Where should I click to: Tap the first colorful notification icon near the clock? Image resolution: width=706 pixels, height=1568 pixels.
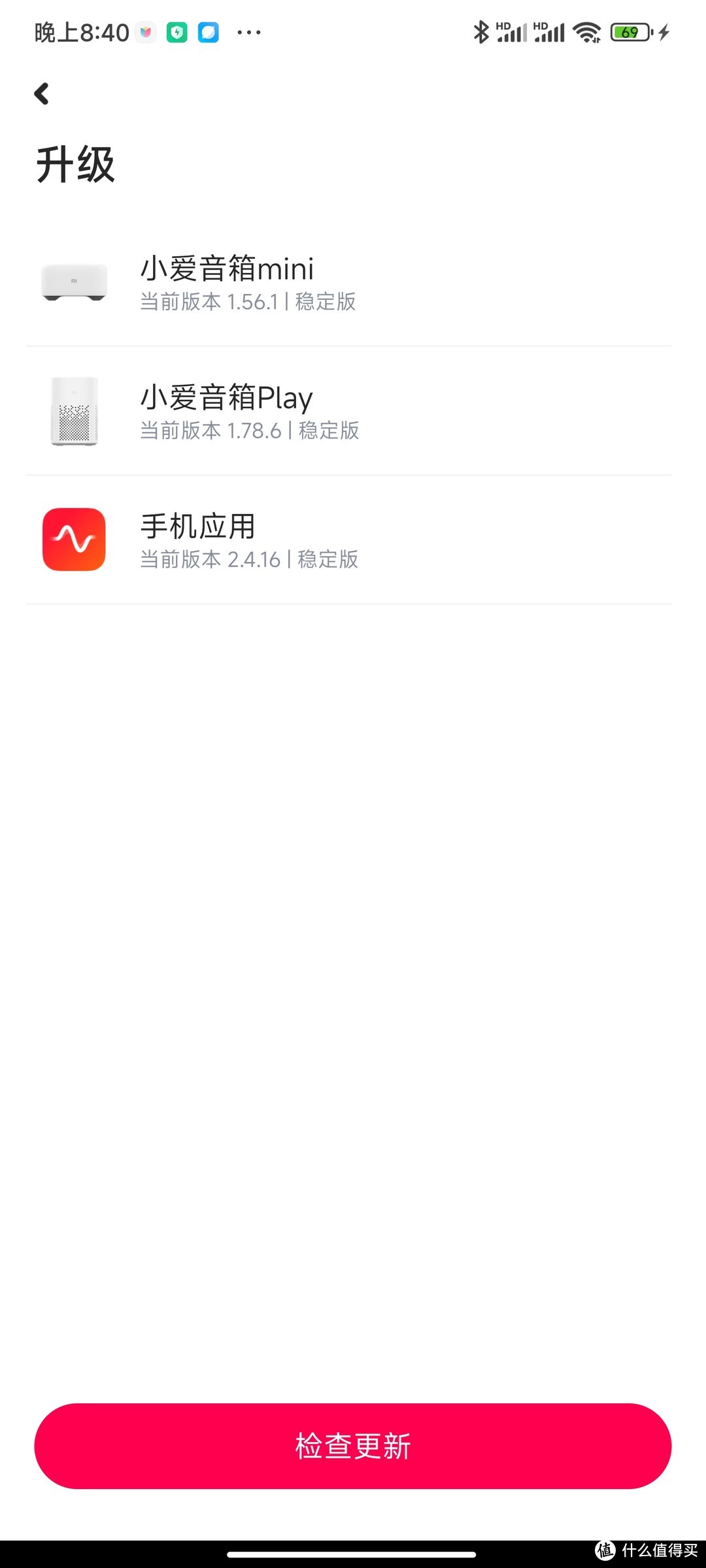click(145, 32)
